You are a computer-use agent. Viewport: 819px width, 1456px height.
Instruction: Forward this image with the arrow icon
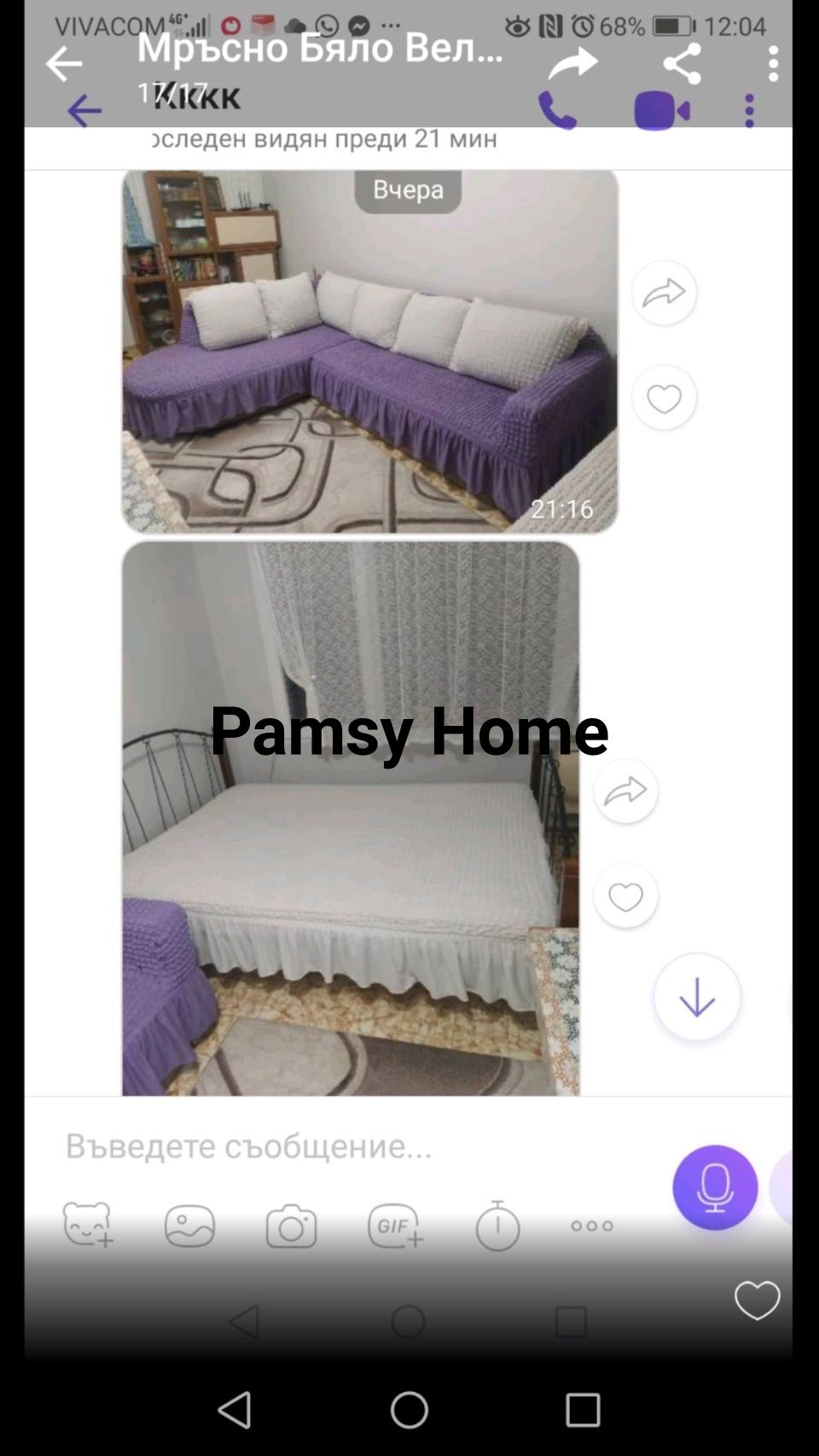pos(572,64)
